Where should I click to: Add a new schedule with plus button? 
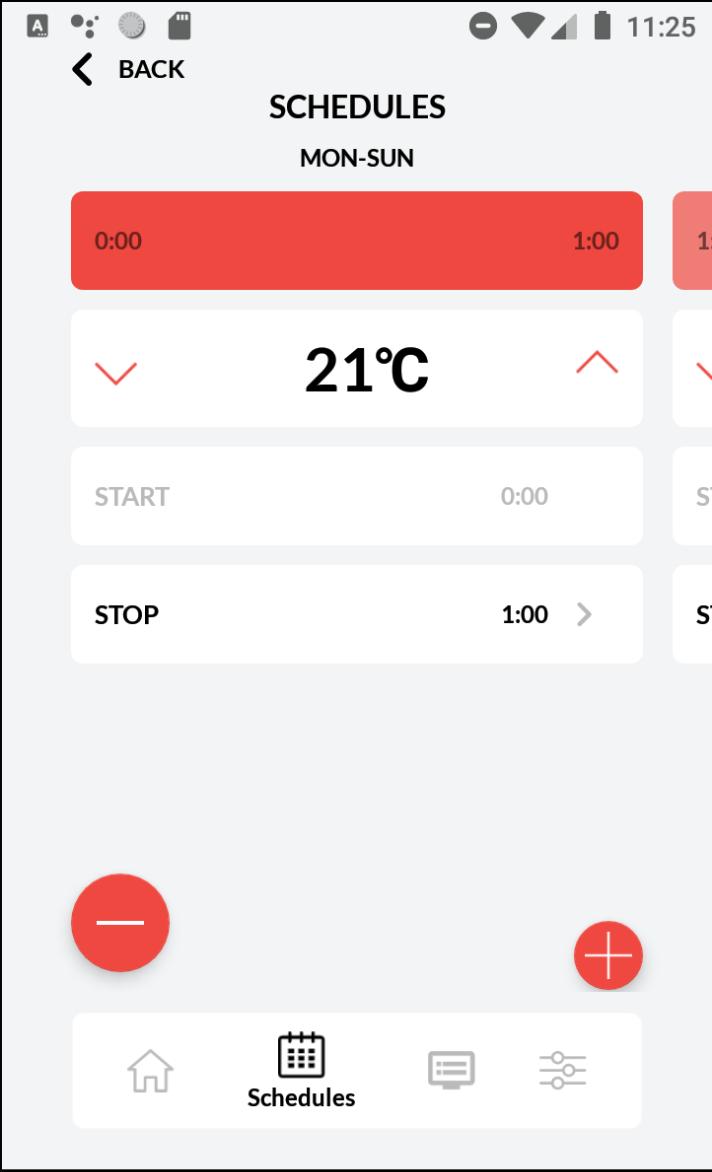(608, 955)
